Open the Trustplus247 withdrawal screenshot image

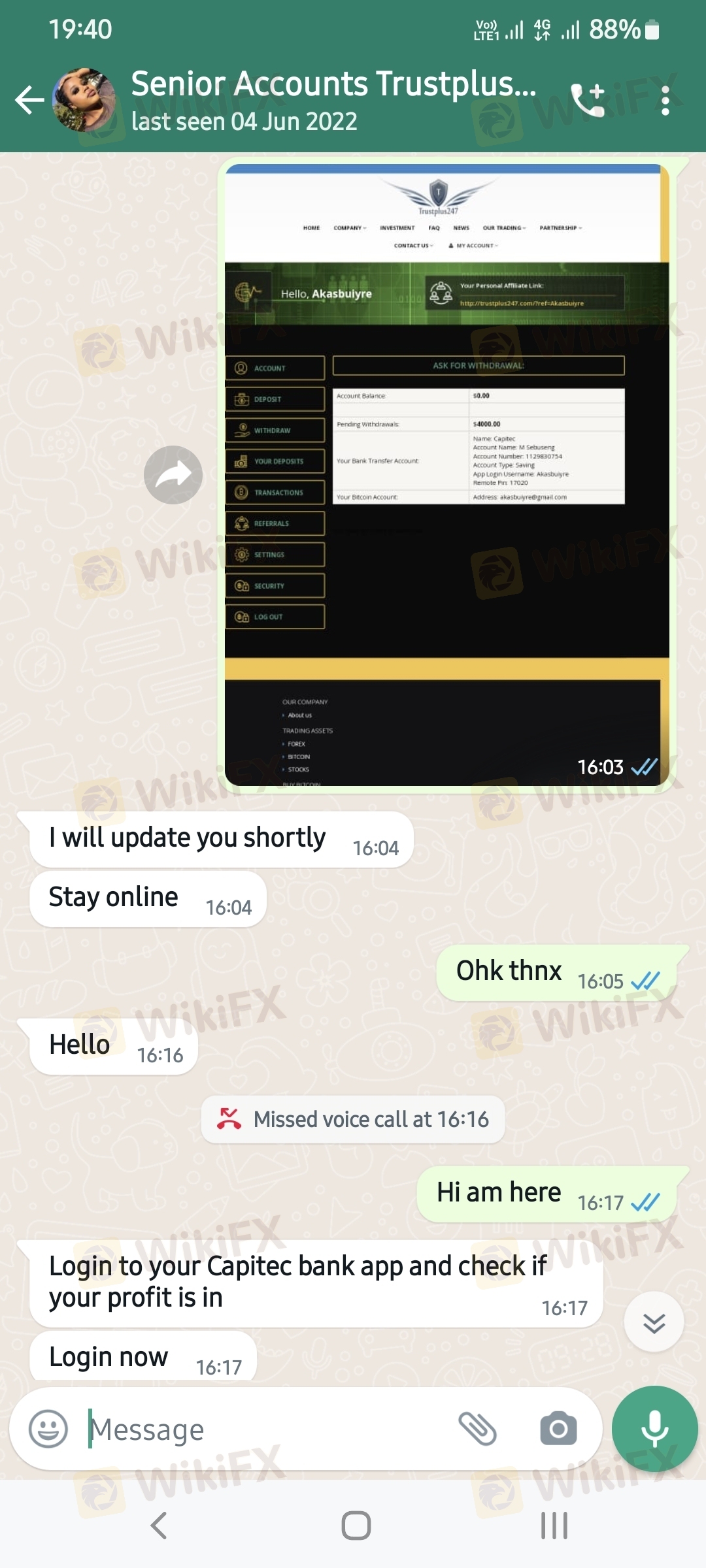tap(446, 474)
